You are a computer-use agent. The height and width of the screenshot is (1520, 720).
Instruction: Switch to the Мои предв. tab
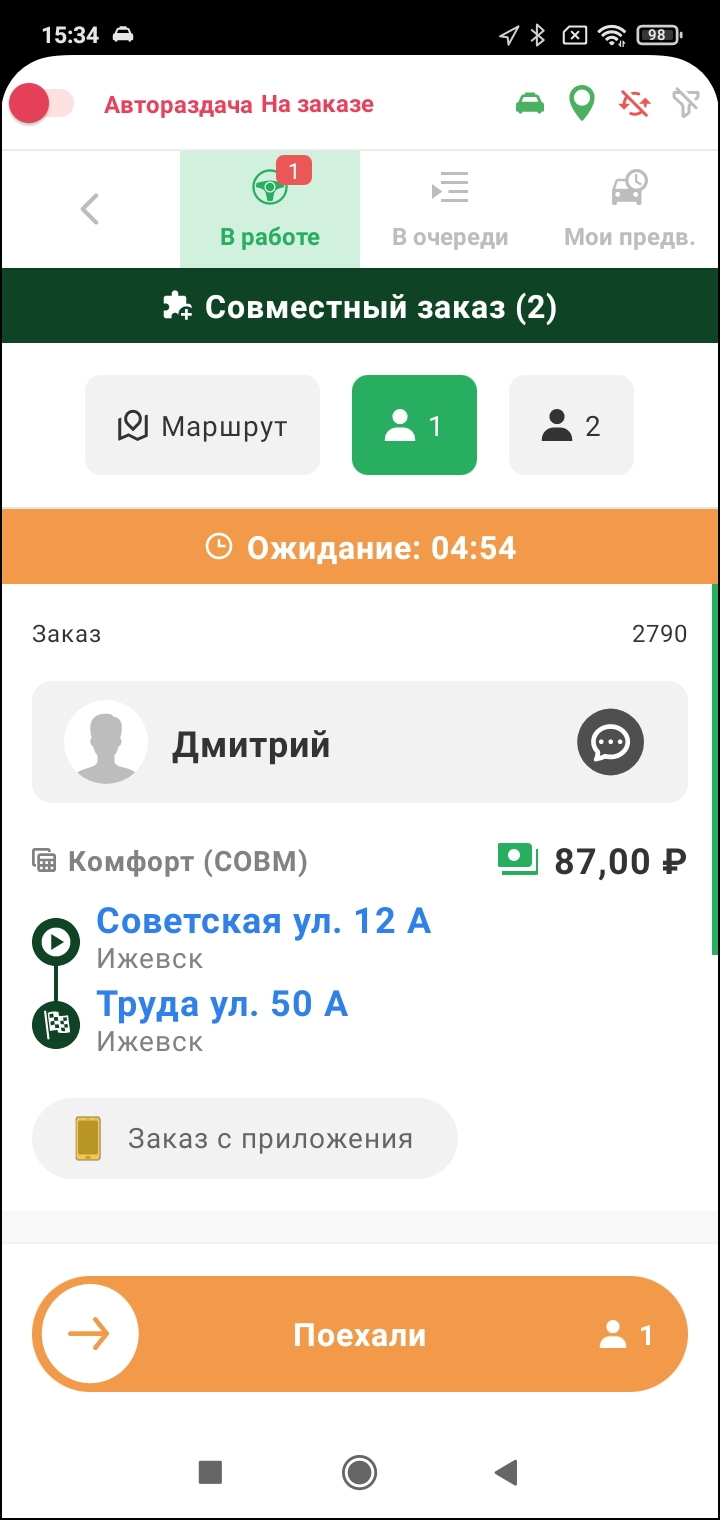click(x=629, y=209)
